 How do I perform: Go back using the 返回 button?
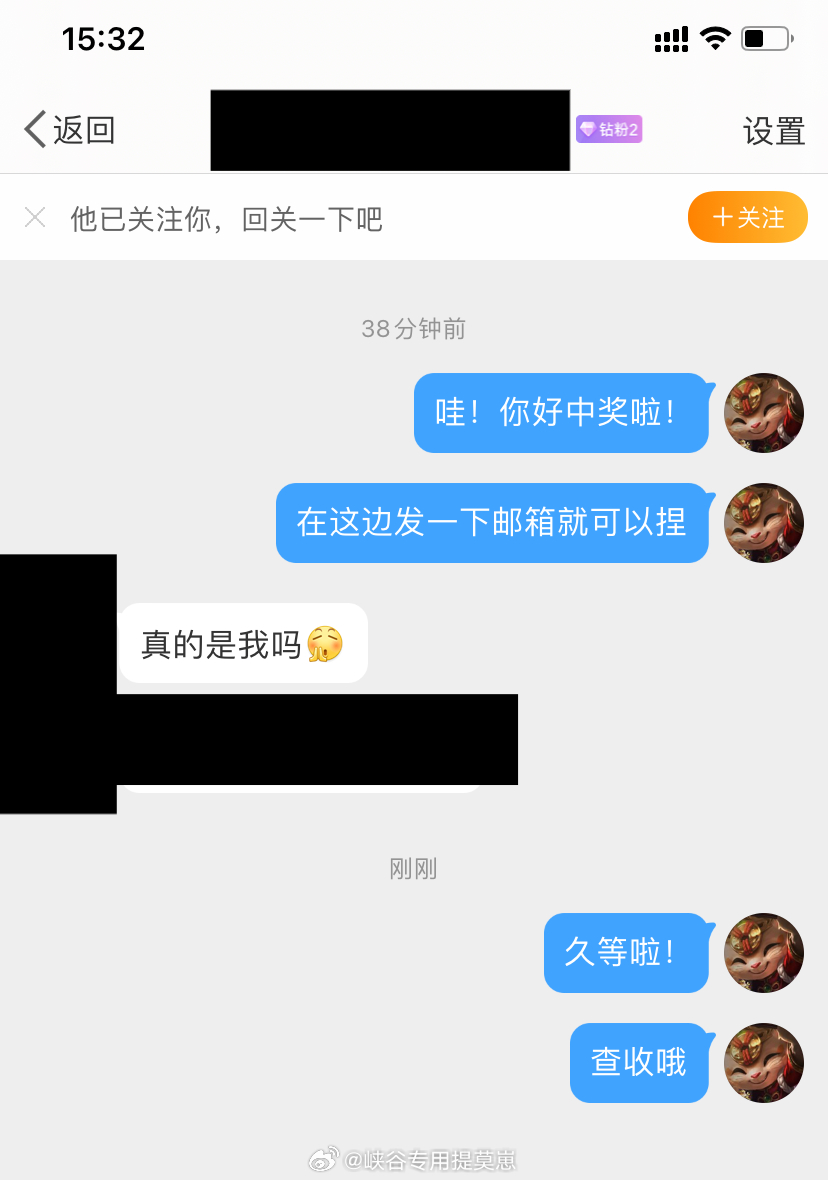tap(68, 130)
